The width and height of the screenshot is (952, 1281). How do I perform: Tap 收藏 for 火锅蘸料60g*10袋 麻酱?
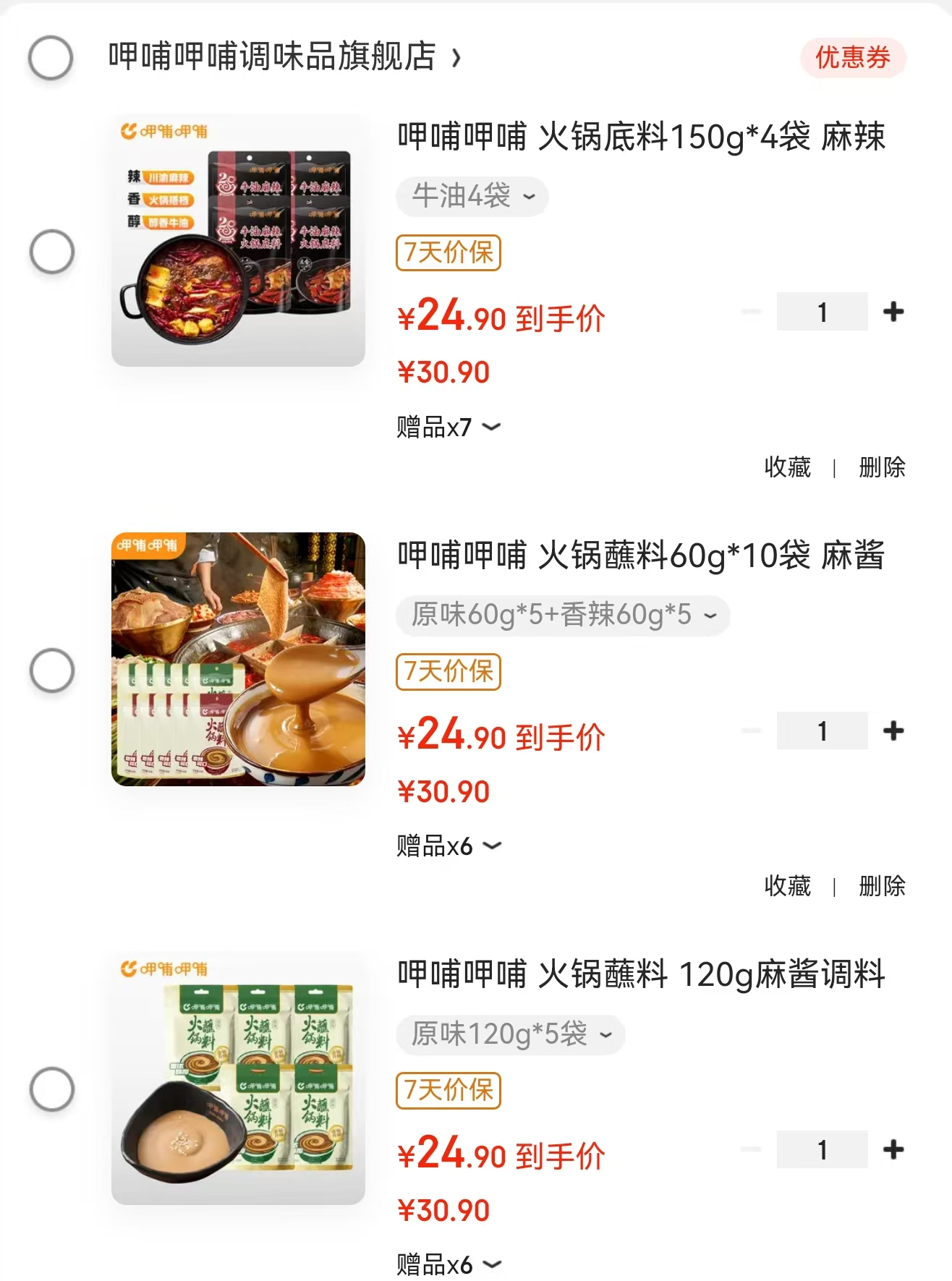(787, 886)
